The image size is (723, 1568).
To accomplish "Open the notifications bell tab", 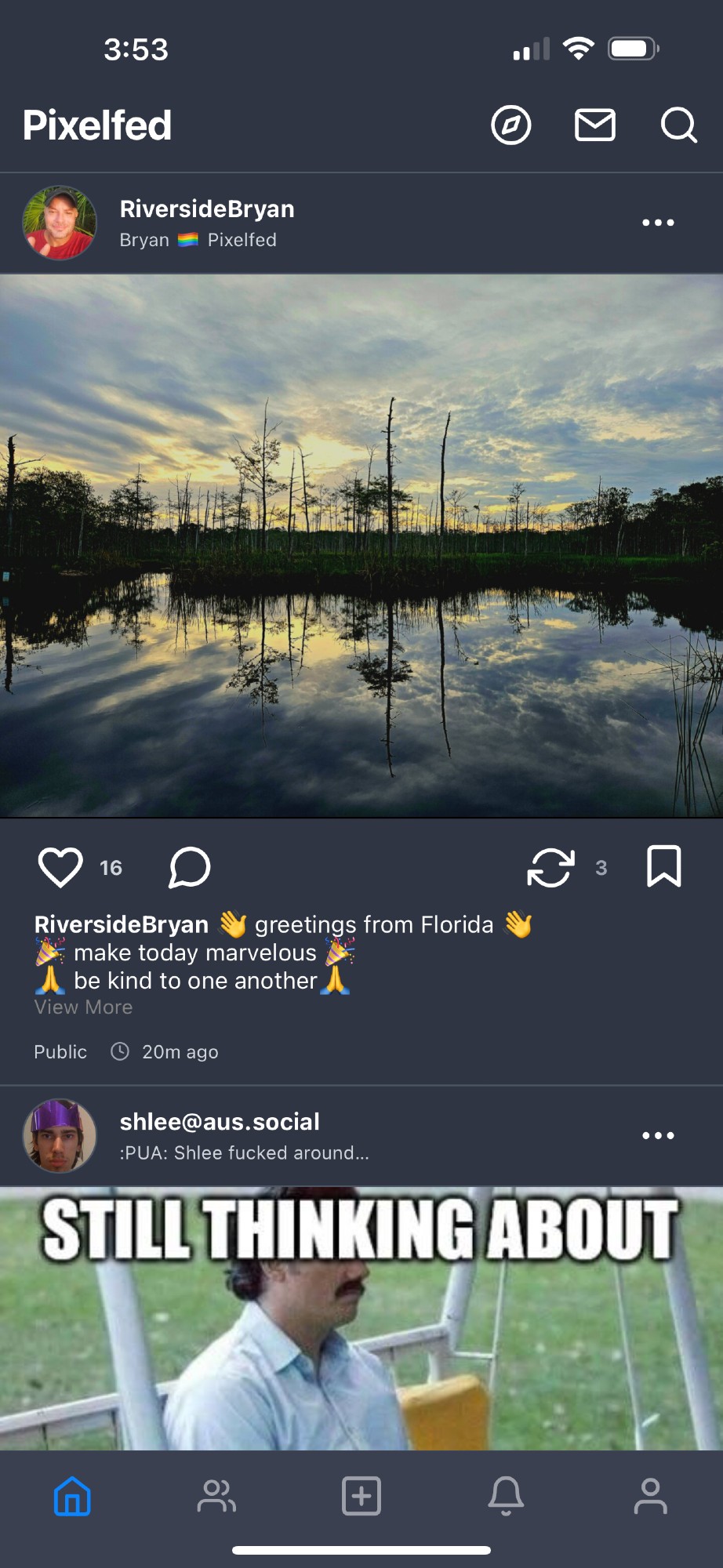I will click(x=506, y=1496).
